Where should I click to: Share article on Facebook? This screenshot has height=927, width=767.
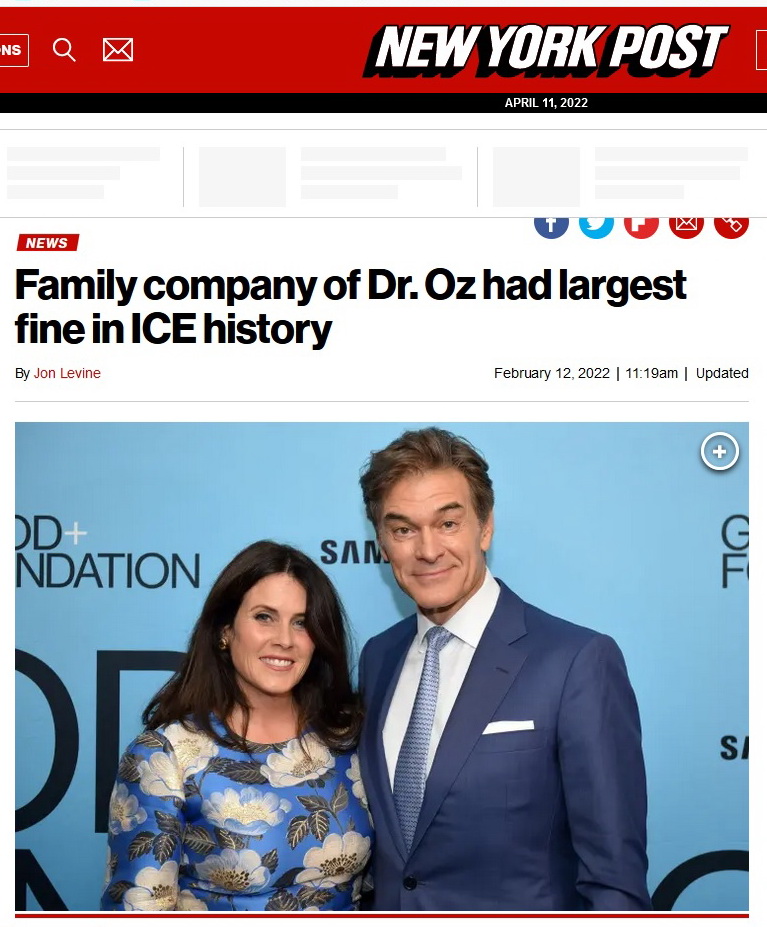click(551, 226)
